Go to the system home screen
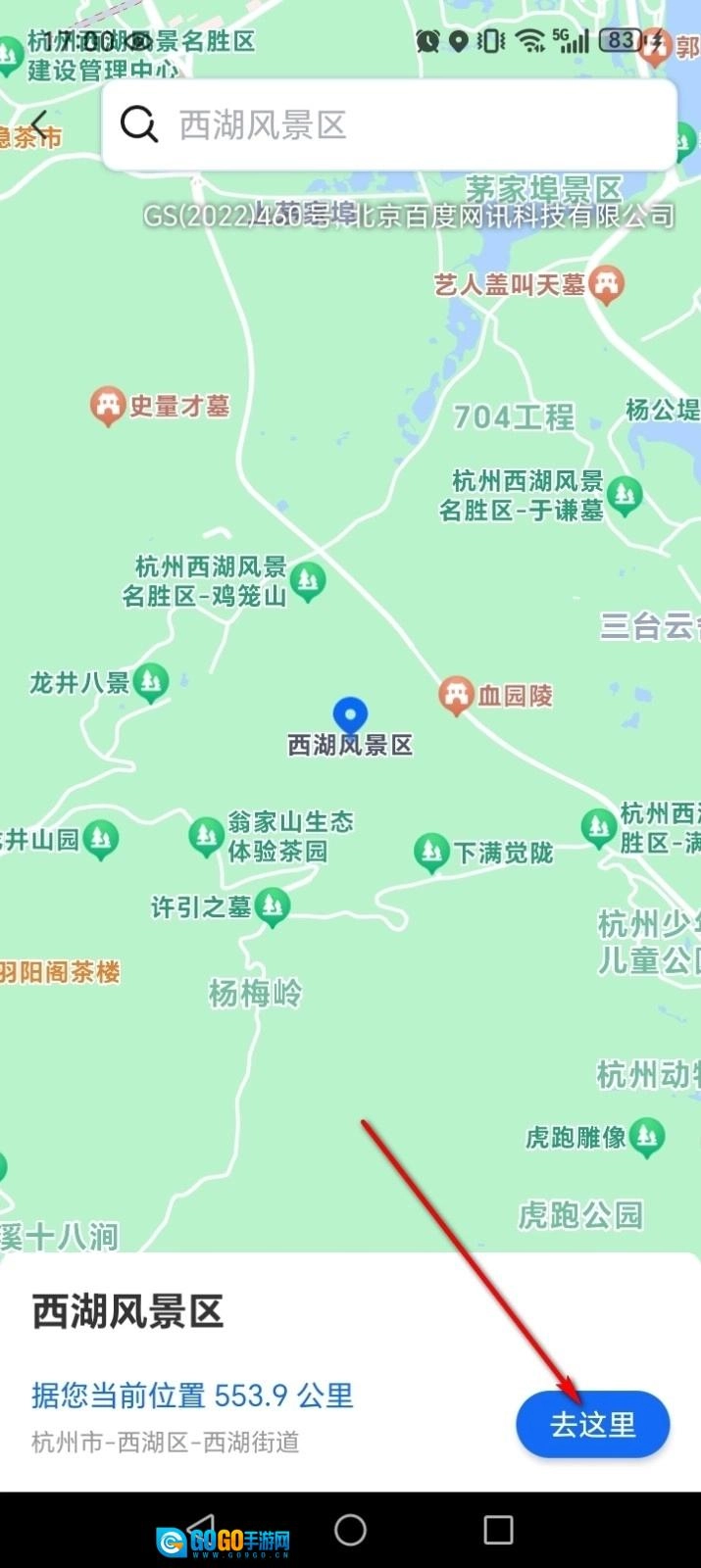 pyautogui.click(x=350, y=1530)
